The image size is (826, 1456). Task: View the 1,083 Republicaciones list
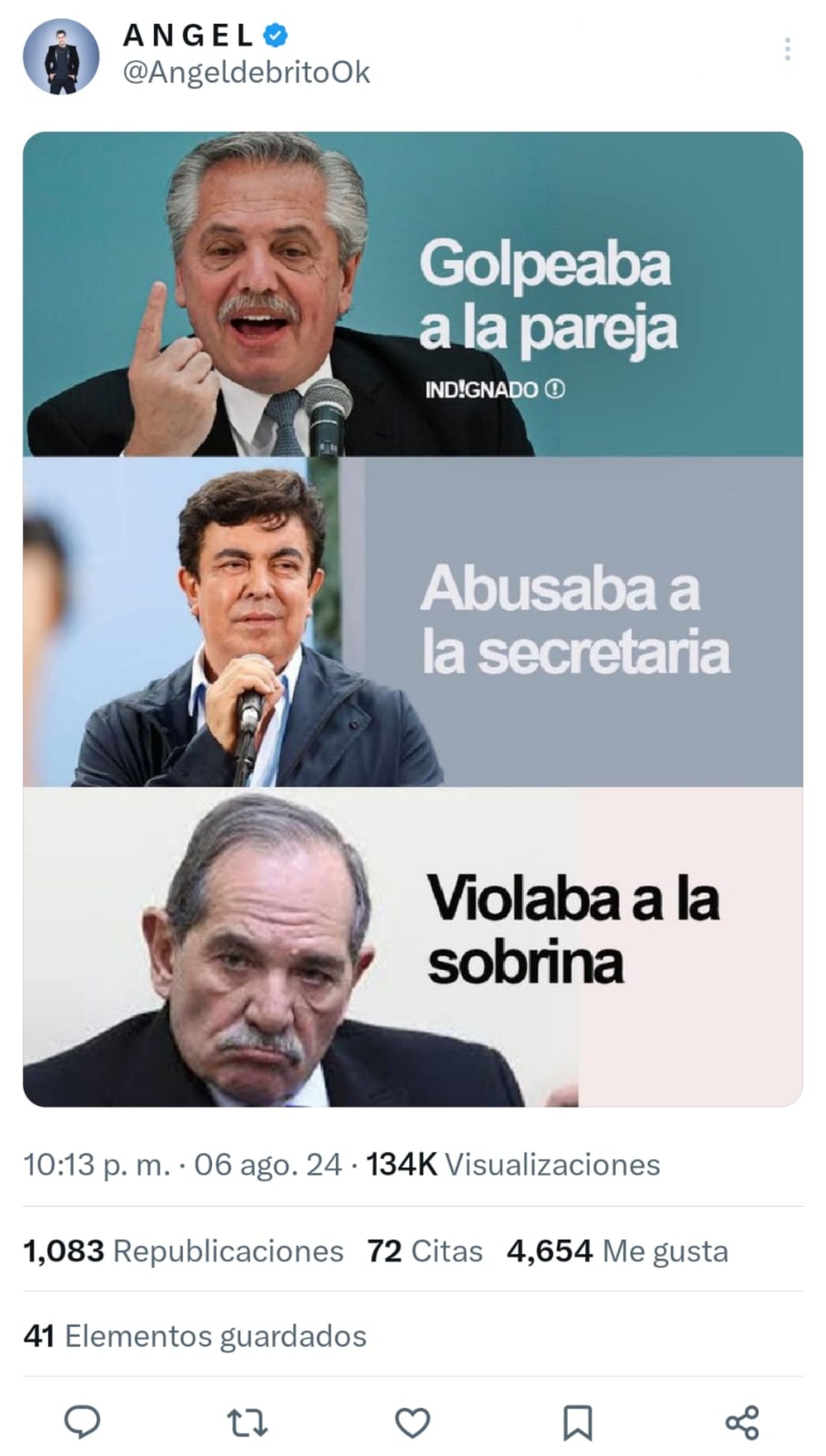tap(183, 1251)
